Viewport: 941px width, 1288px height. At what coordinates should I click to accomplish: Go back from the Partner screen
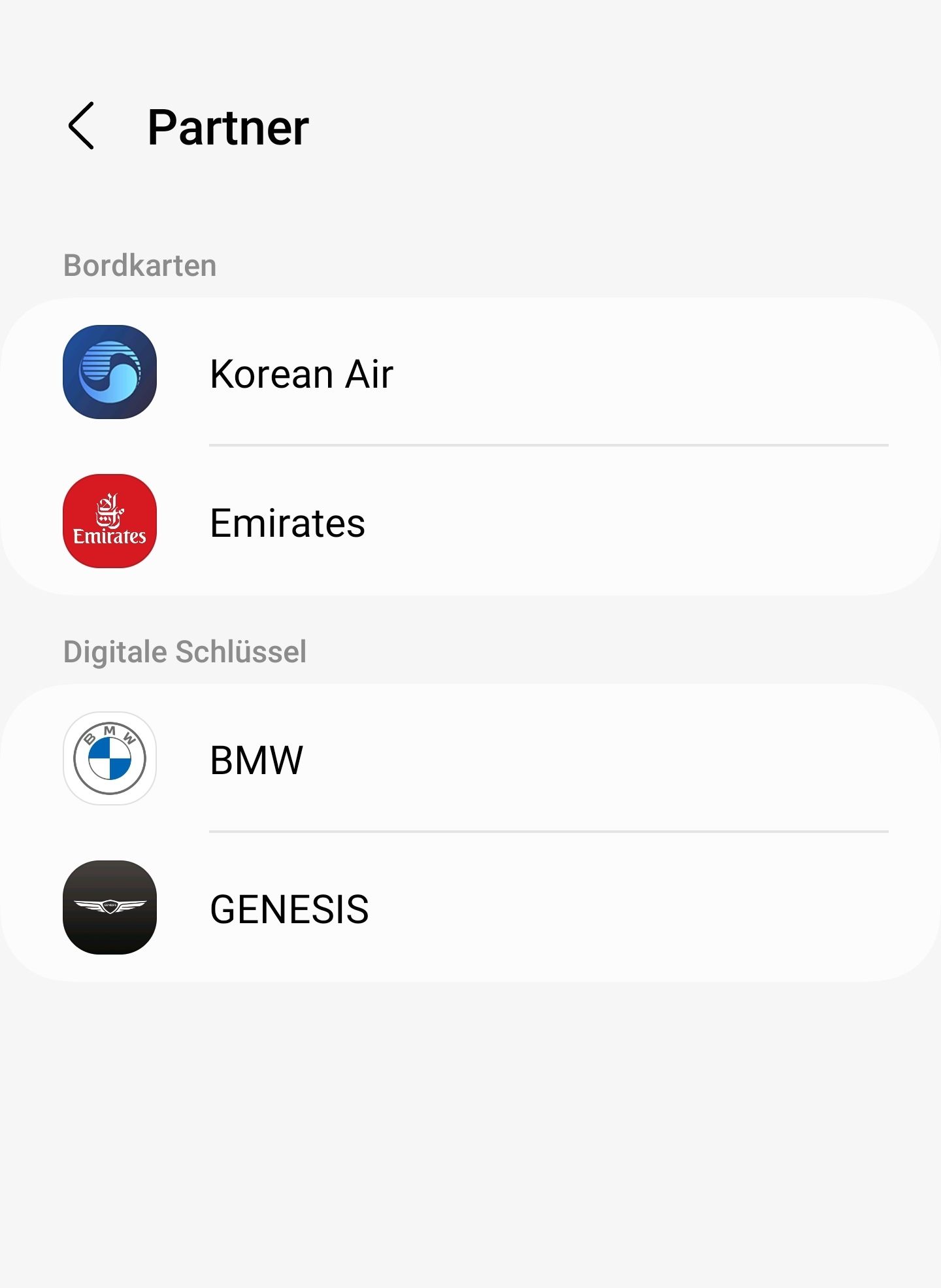[82, 126]
